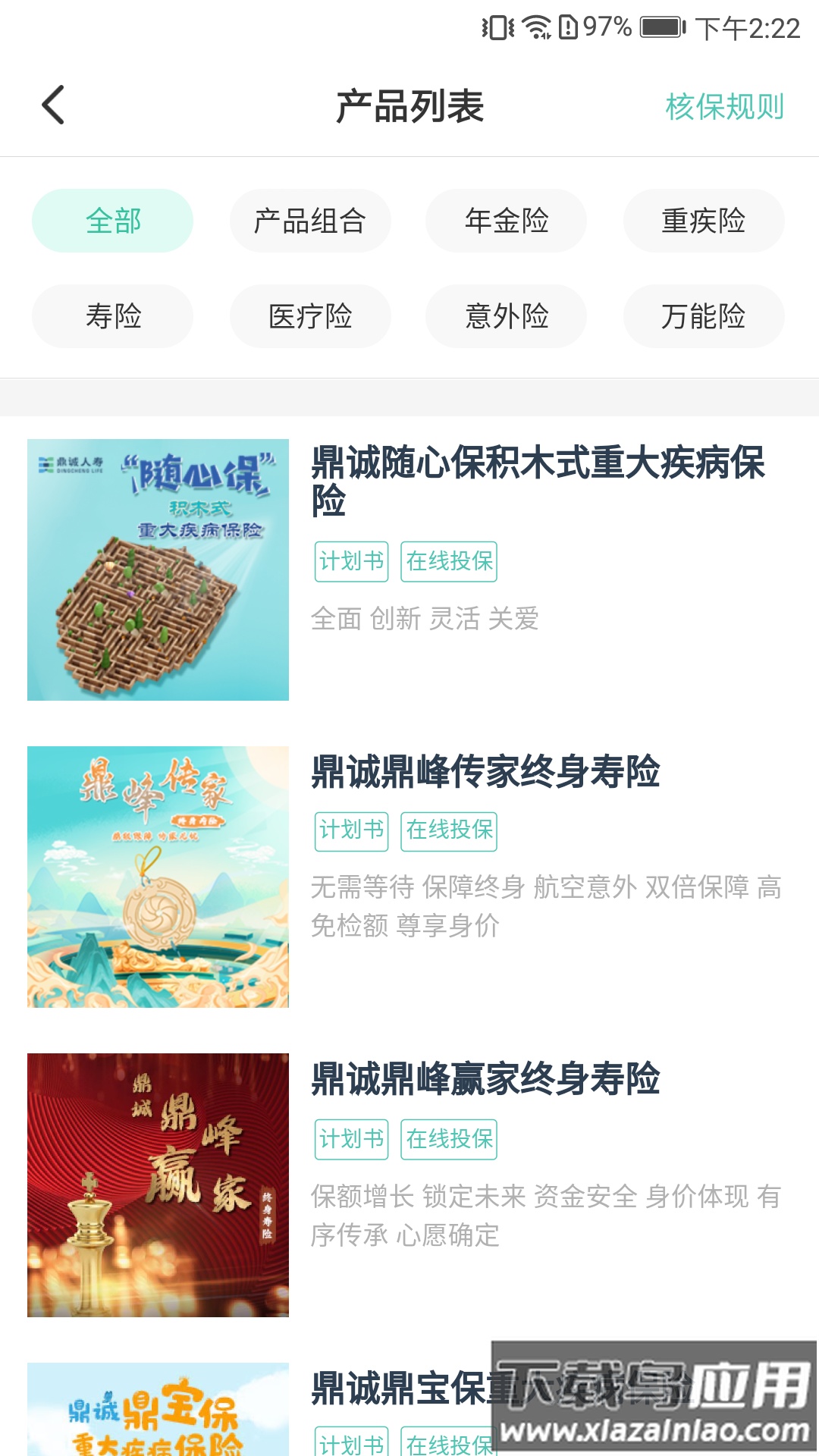Select the 年金险 category
The width and height of the screenshot is (819, 1456).
click(506, 221)
